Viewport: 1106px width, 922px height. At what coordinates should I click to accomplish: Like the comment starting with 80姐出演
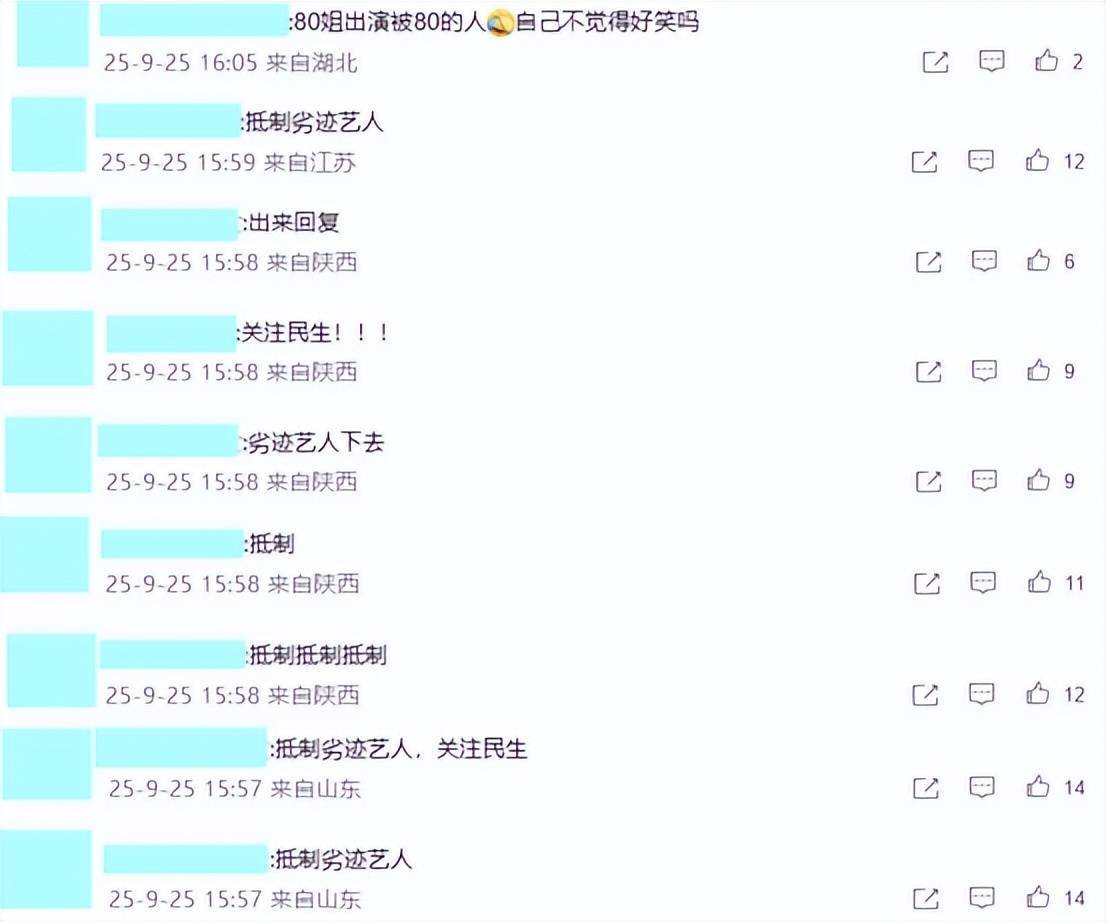(1047, 61)
